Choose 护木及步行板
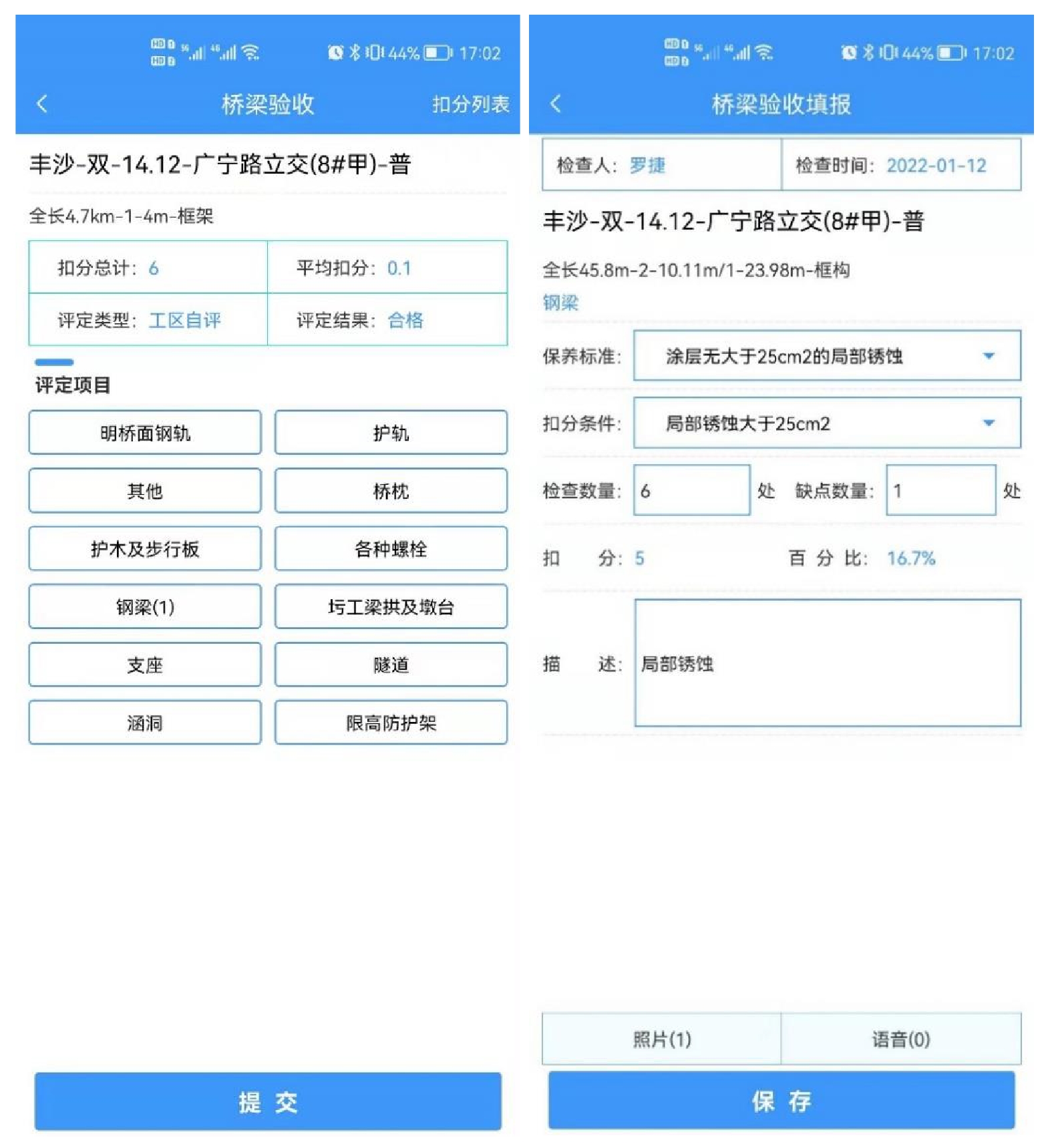1052x1148 pixels. (145, 549)
